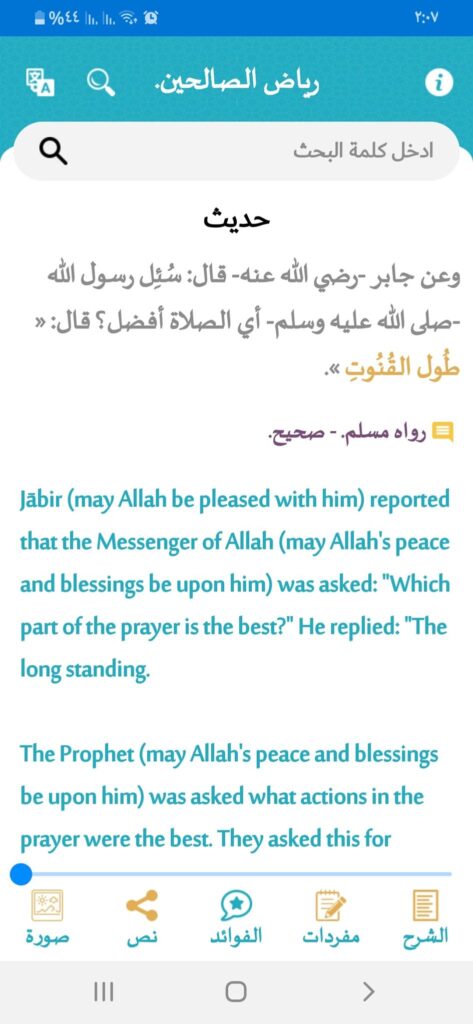Open the yellow note icon beside رواه مسلم
The height and width of the screenshot is (1024, 473).
pyautogui.click(x=444, y=432)
